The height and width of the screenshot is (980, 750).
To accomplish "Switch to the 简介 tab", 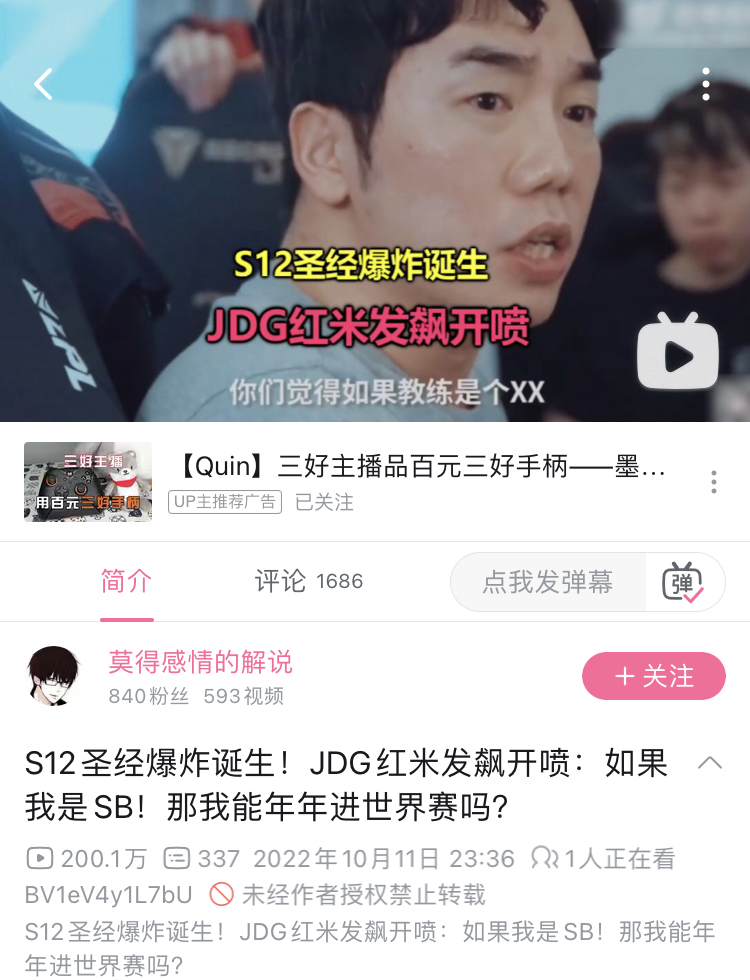I will coord(126,581).
